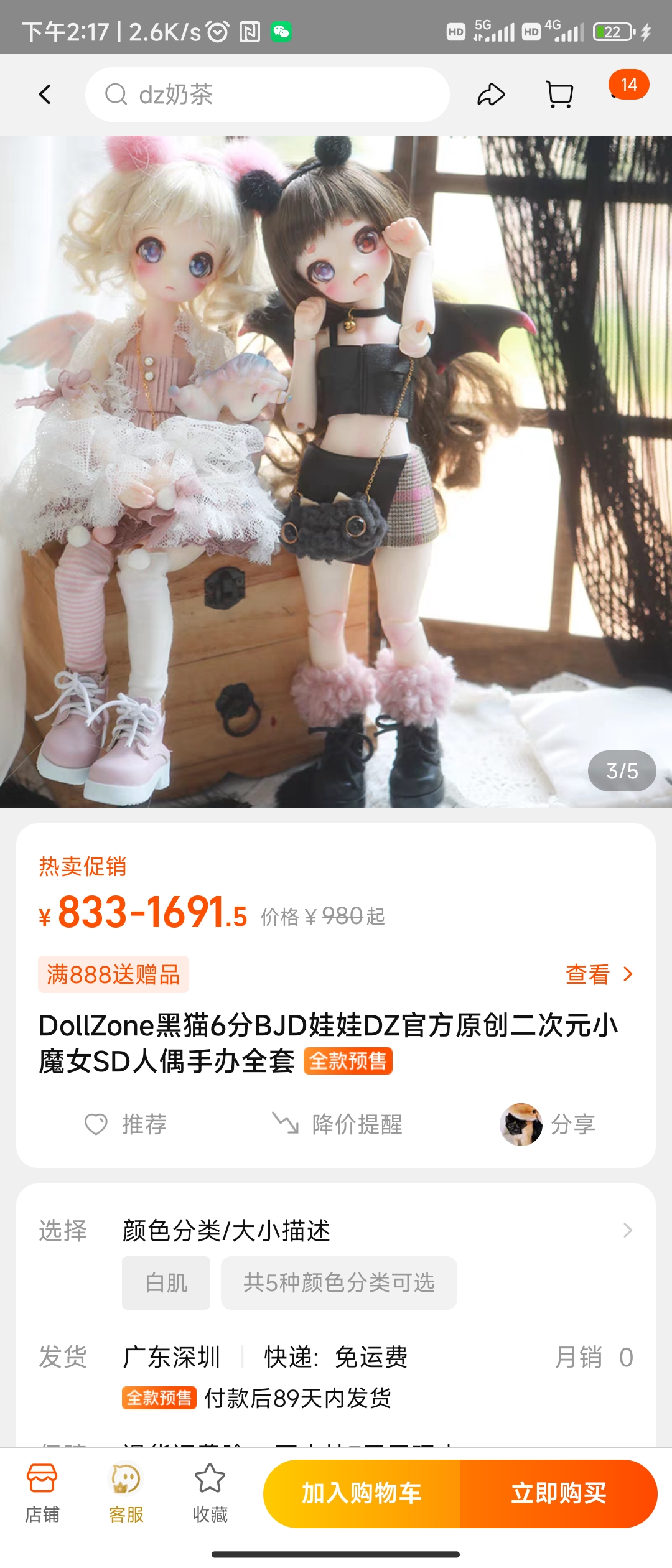Expand the 颜色分类/大小描述 selection row

[x=627, y=1230]
